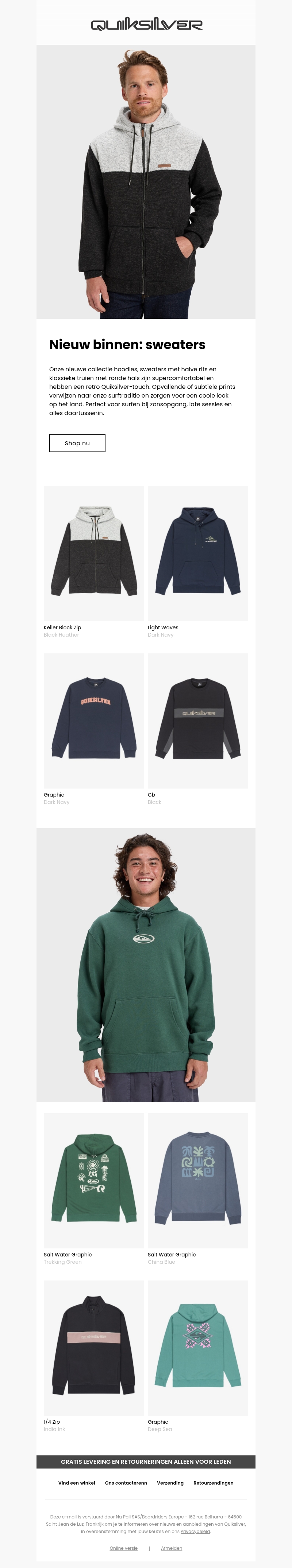This screenshot has height=1568, width=292.
Task: Tap the gratis levering voor leden banner
Action: click(x=146, y=1462)
